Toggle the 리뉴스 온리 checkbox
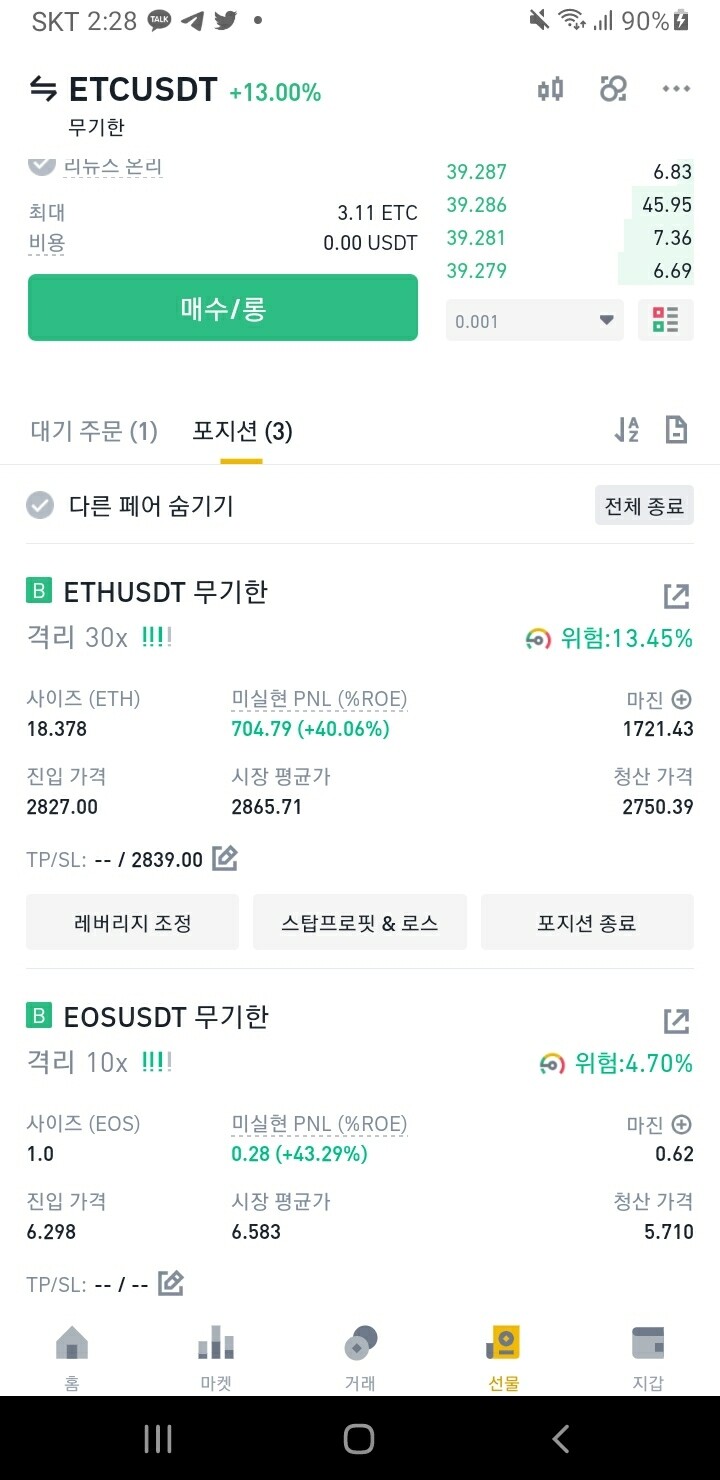The width and height of the screenshot is (720, 1480). pos(38,166)
